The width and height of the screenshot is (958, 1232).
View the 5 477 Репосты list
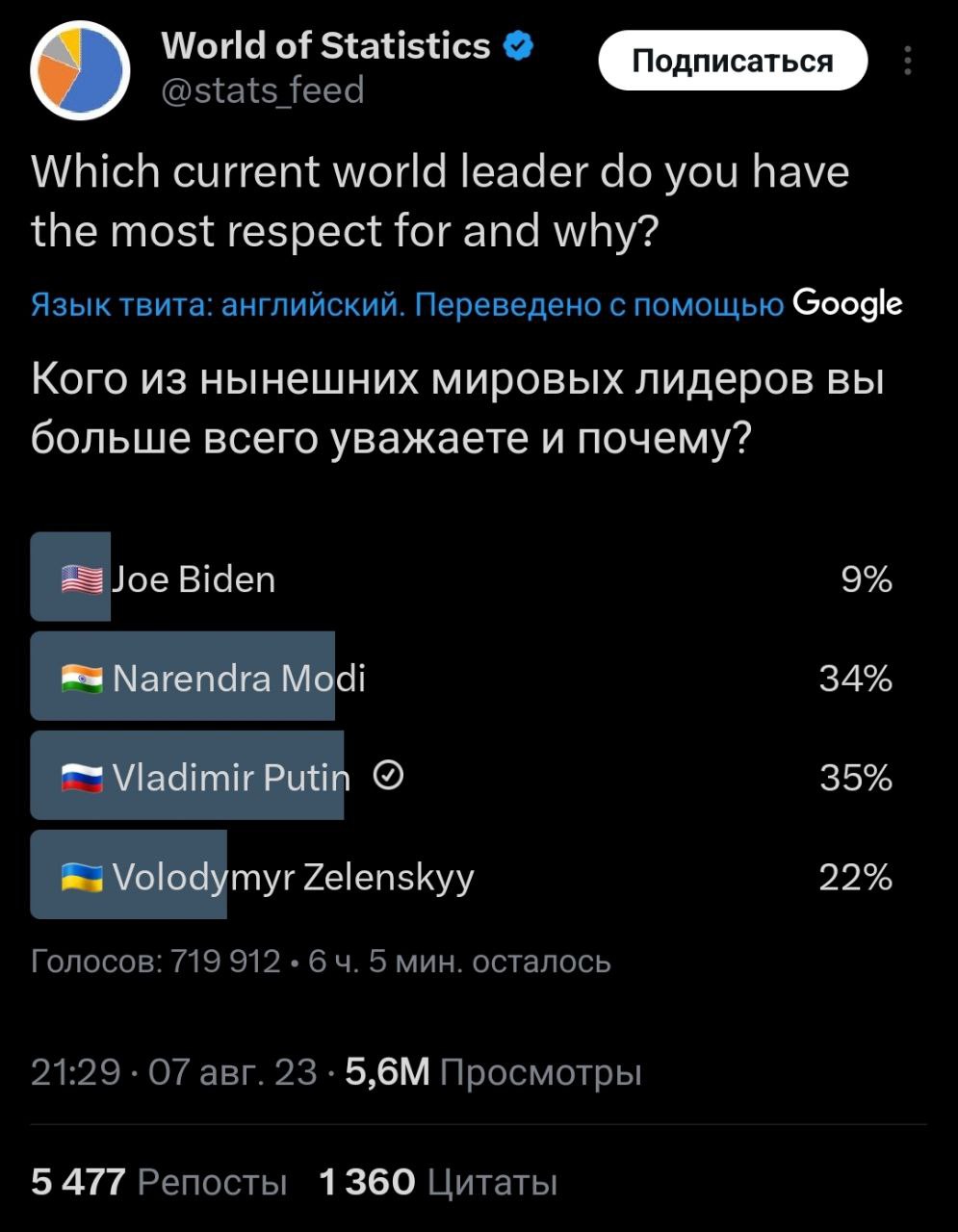(159, 1181)
